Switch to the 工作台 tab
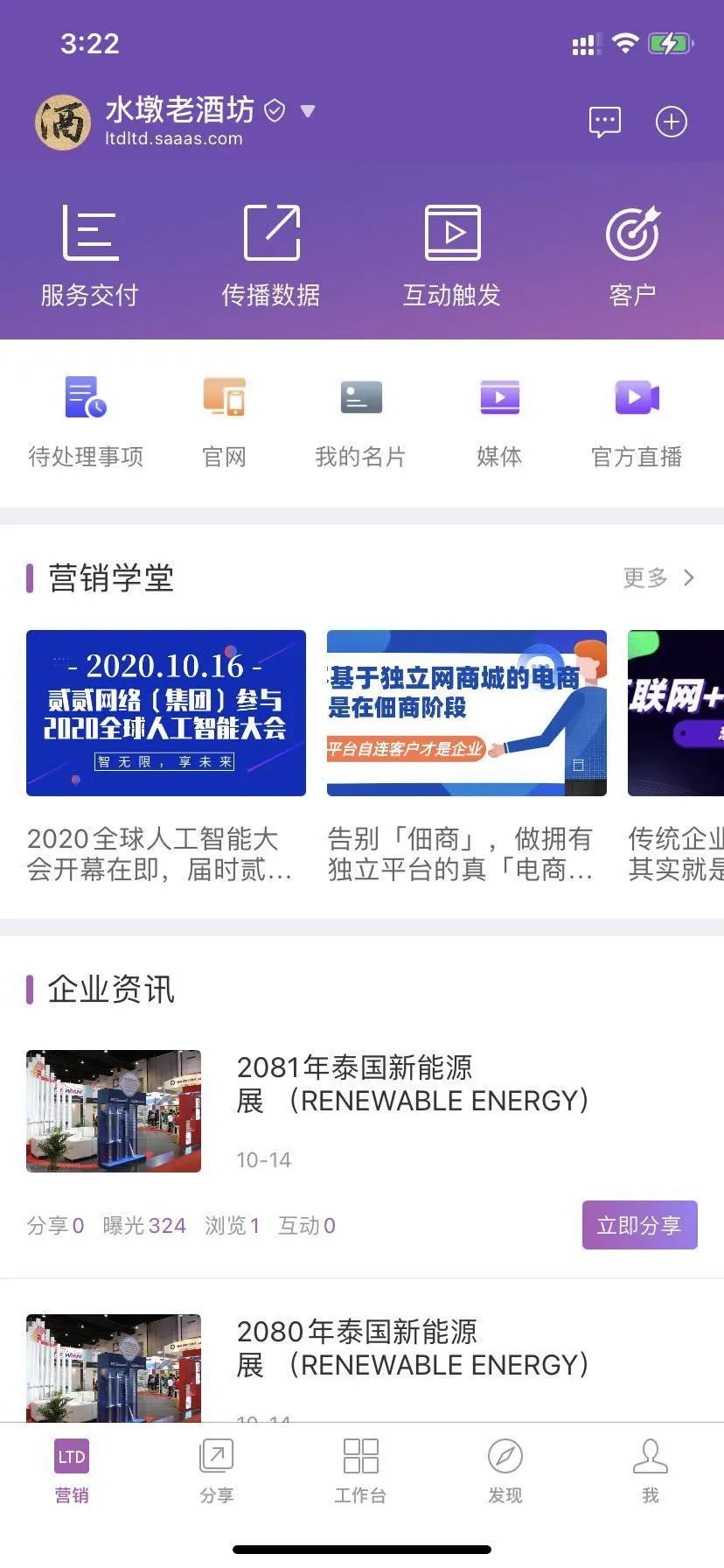This screenshot has height=1568, width=724. coord(360,1470)
